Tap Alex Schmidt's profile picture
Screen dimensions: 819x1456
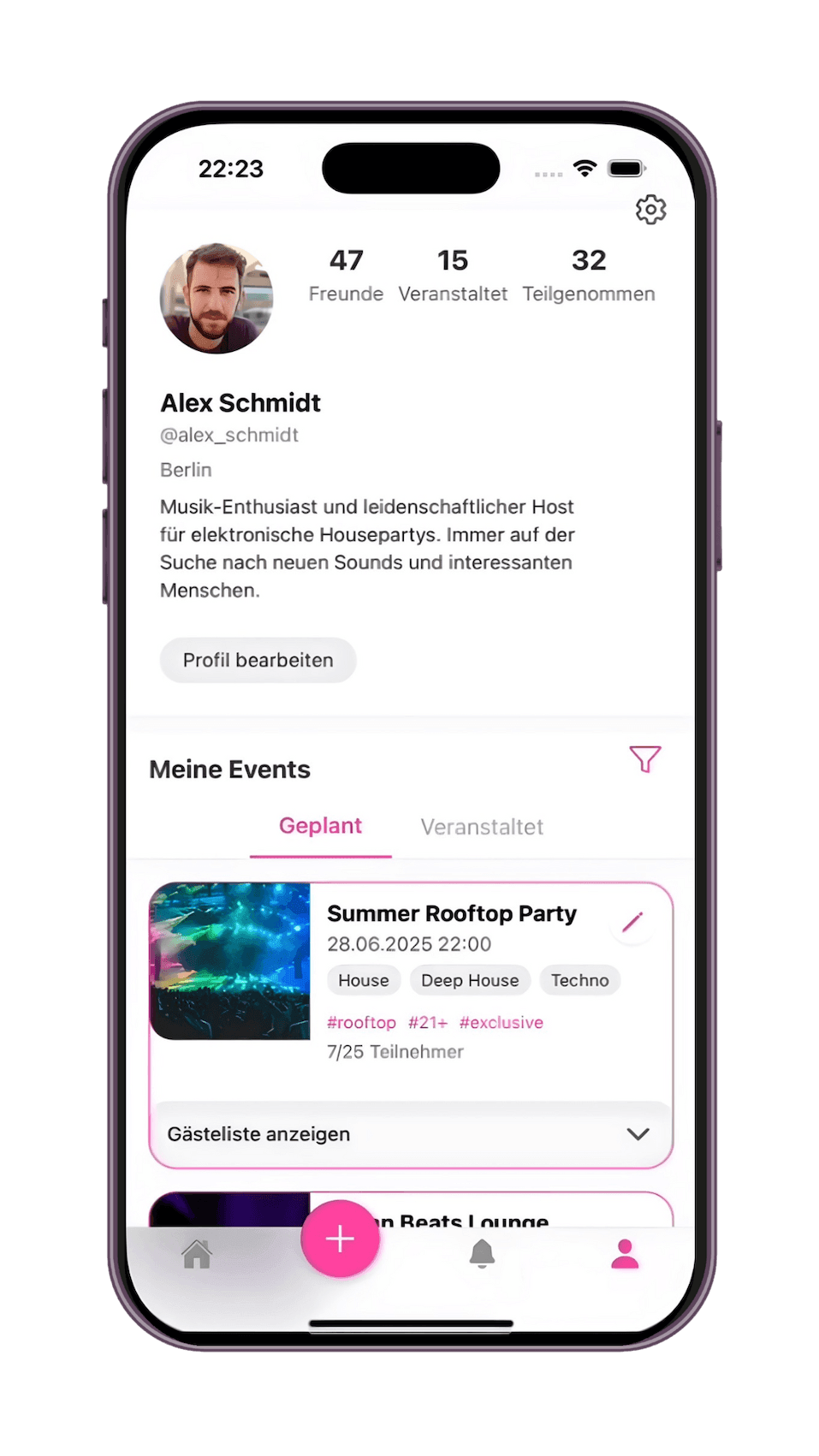[x=217, y=298]
